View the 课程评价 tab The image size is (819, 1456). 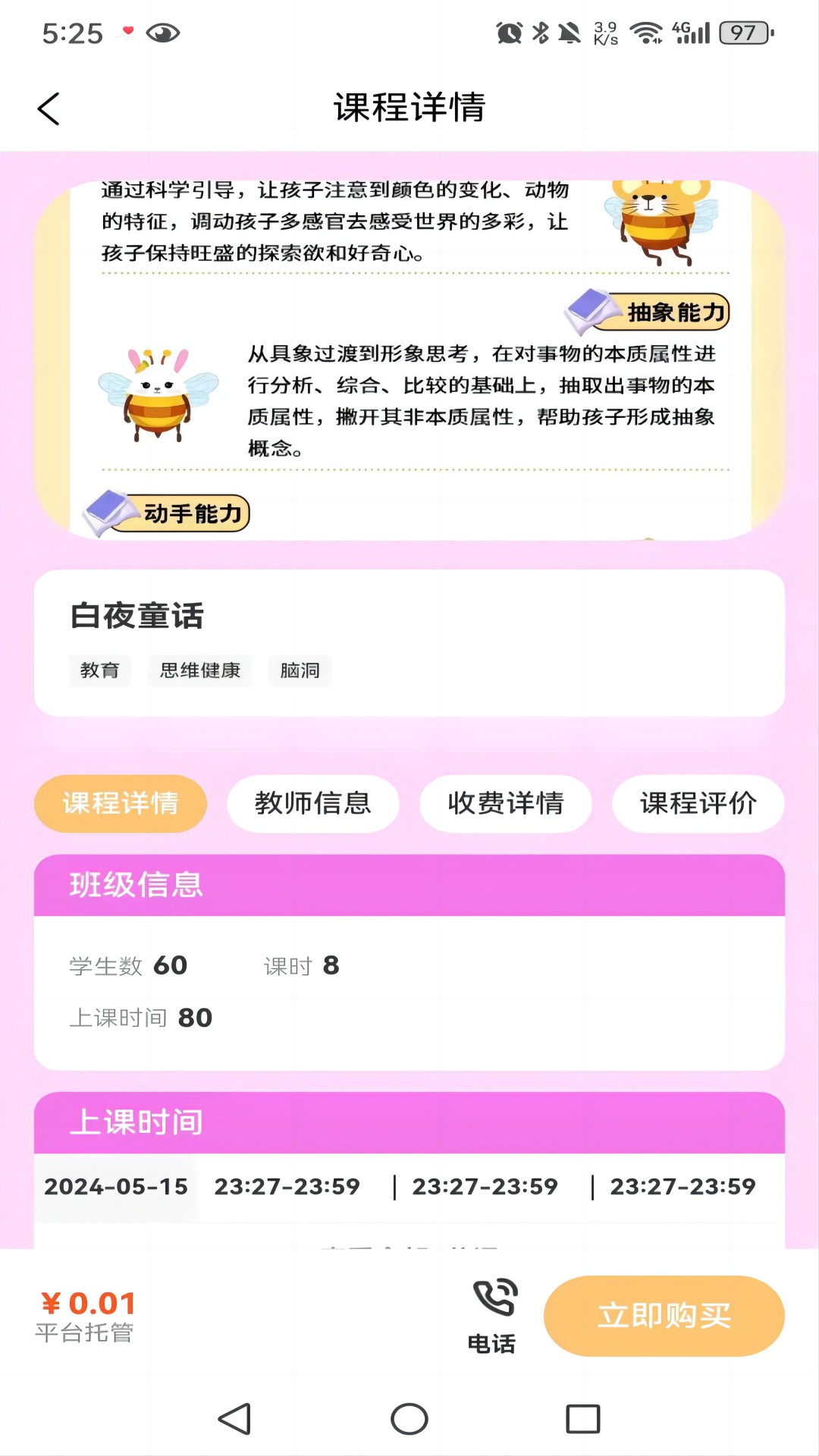point(698,803)
